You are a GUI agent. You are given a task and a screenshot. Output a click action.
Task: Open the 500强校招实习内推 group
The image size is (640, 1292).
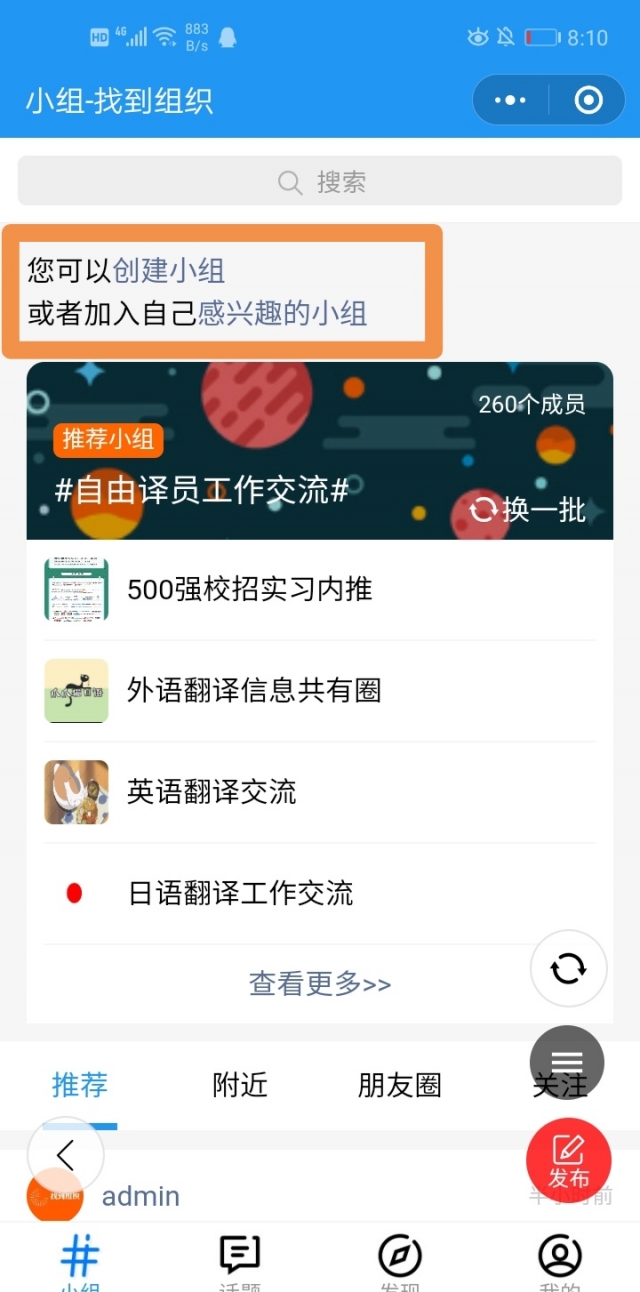(x=250, y=589)
